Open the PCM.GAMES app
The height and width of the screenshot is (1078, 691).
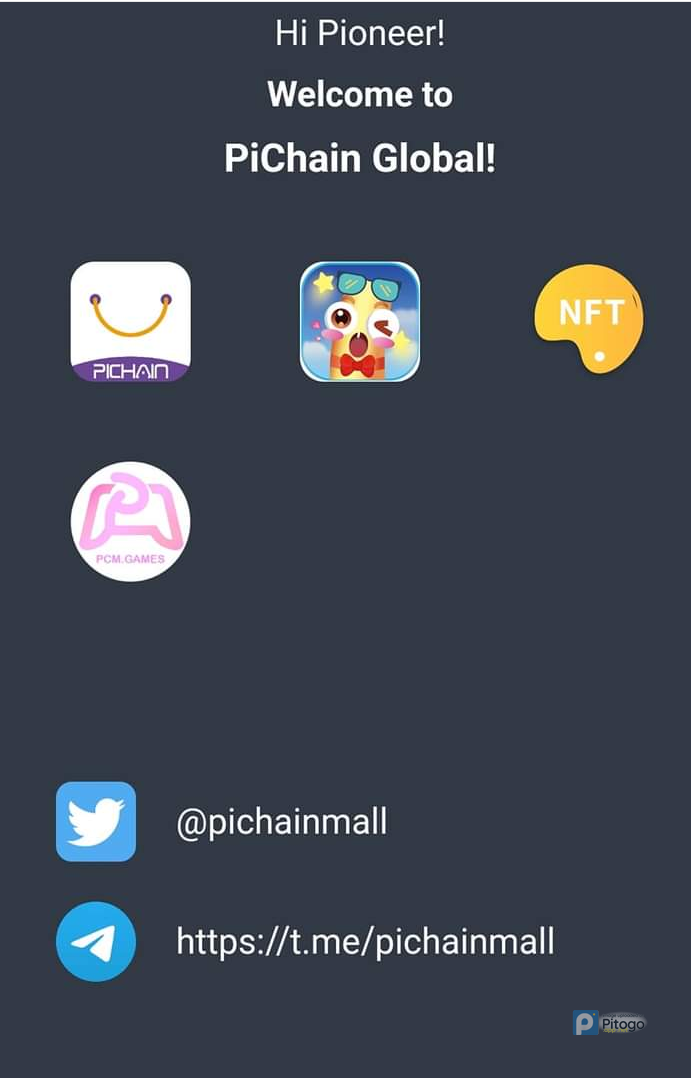point(130,521)
